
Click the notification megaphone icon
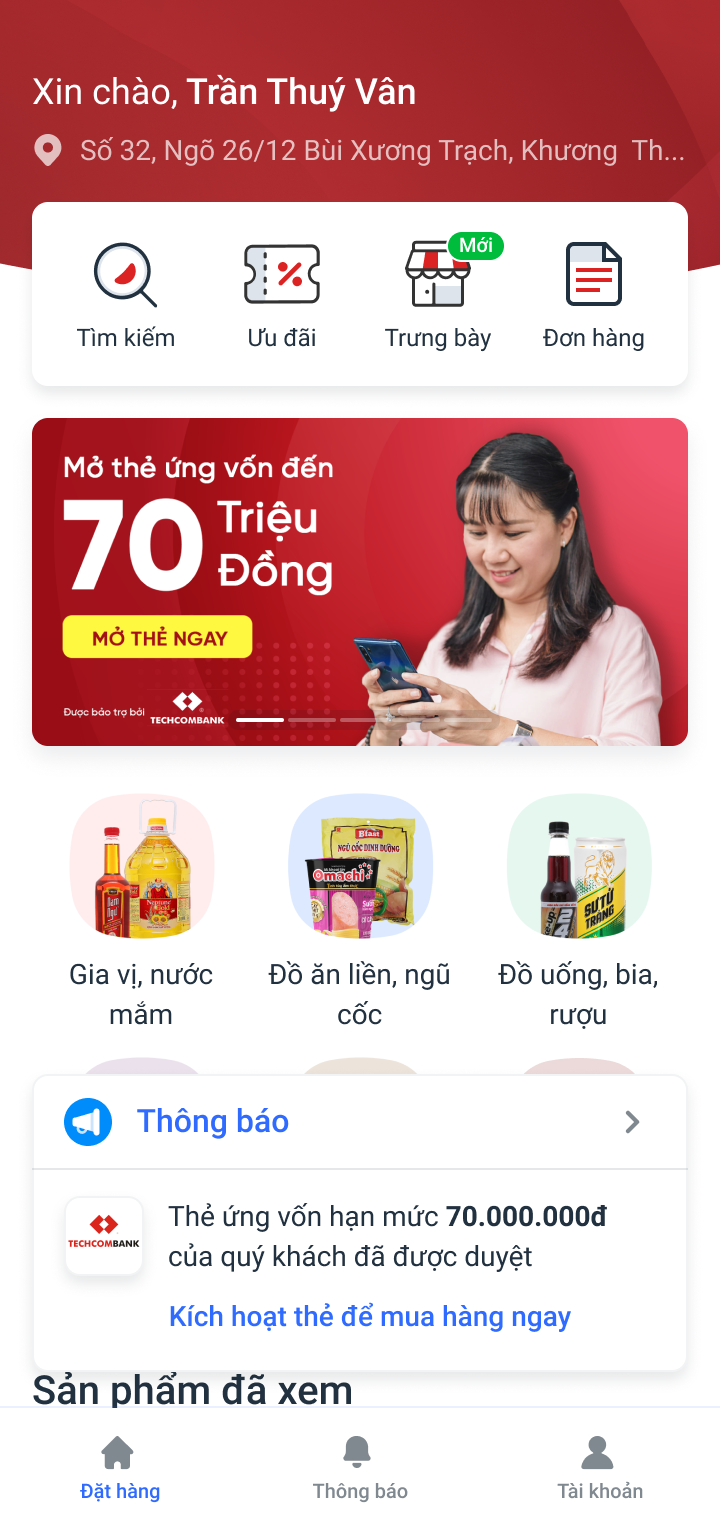coord(89,1121)
